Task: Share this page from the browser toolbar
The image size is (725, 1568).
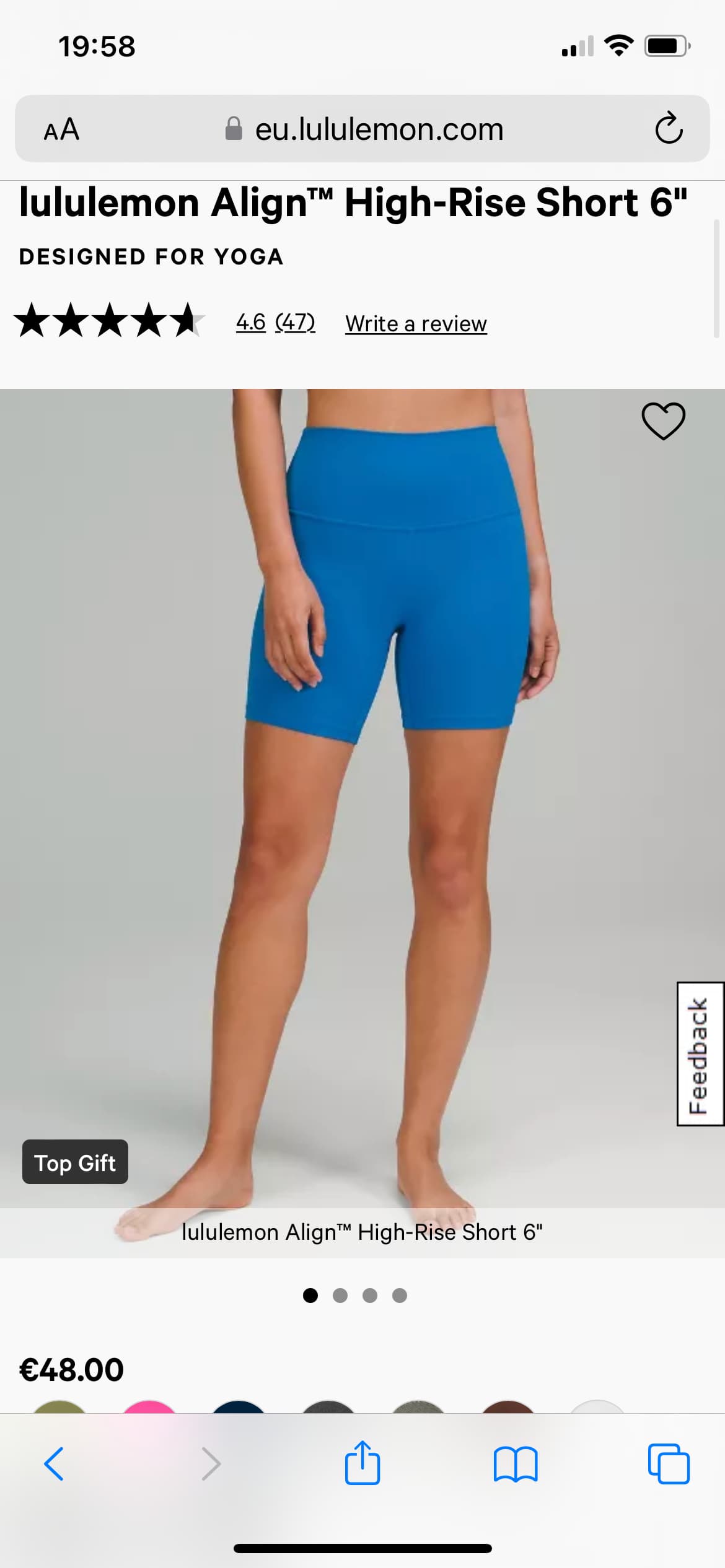Action: (362, 1463)
